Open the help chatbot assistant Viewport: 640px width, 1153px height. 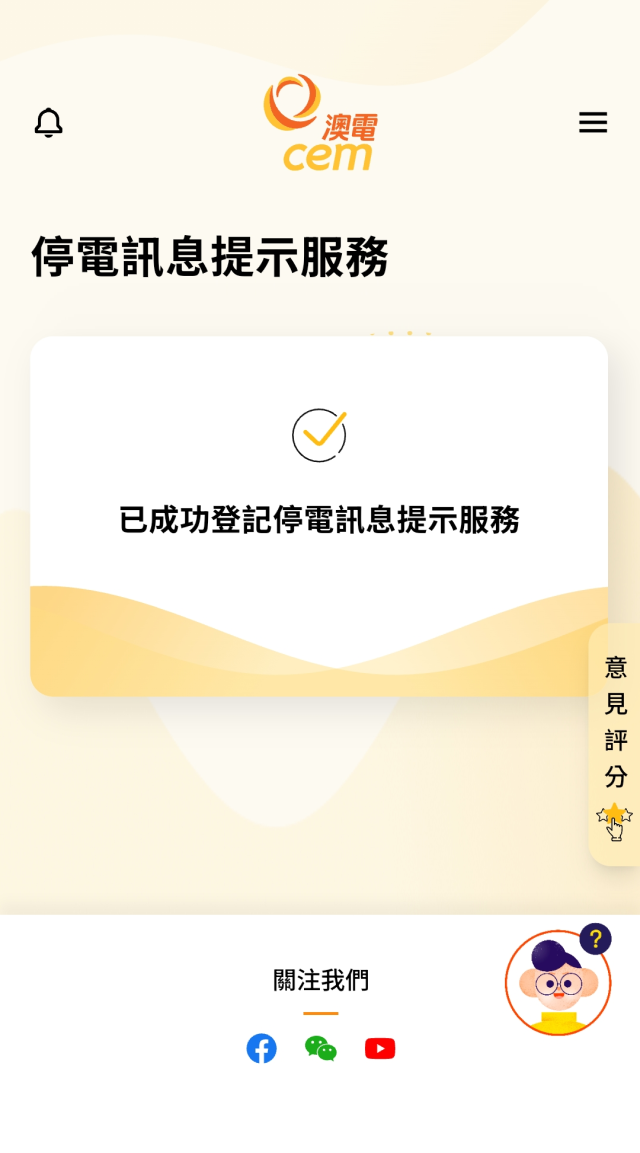(x=557, y=984)
